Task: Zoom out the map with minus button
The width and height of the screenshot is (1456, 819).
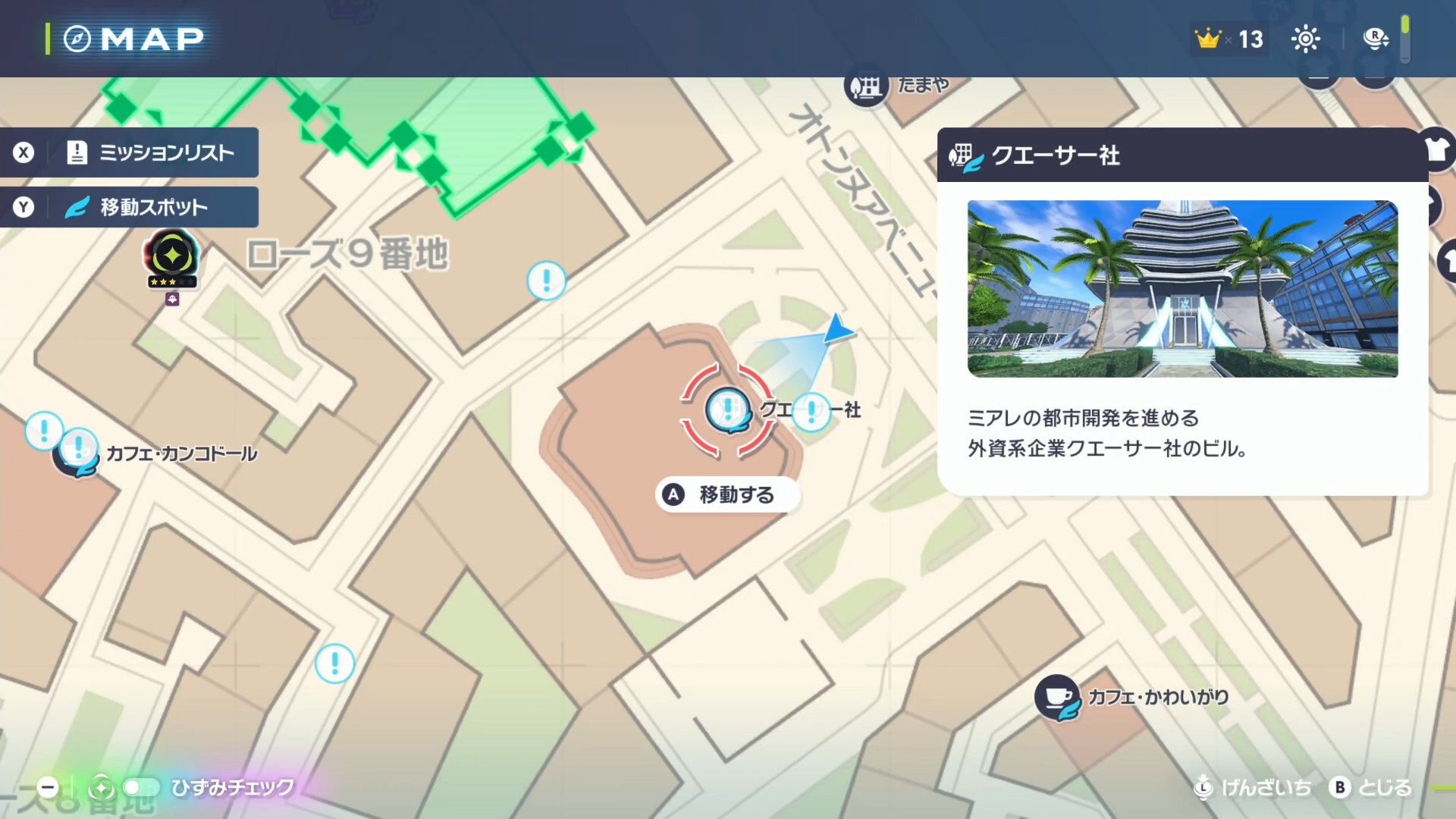Action: point(48,788)
